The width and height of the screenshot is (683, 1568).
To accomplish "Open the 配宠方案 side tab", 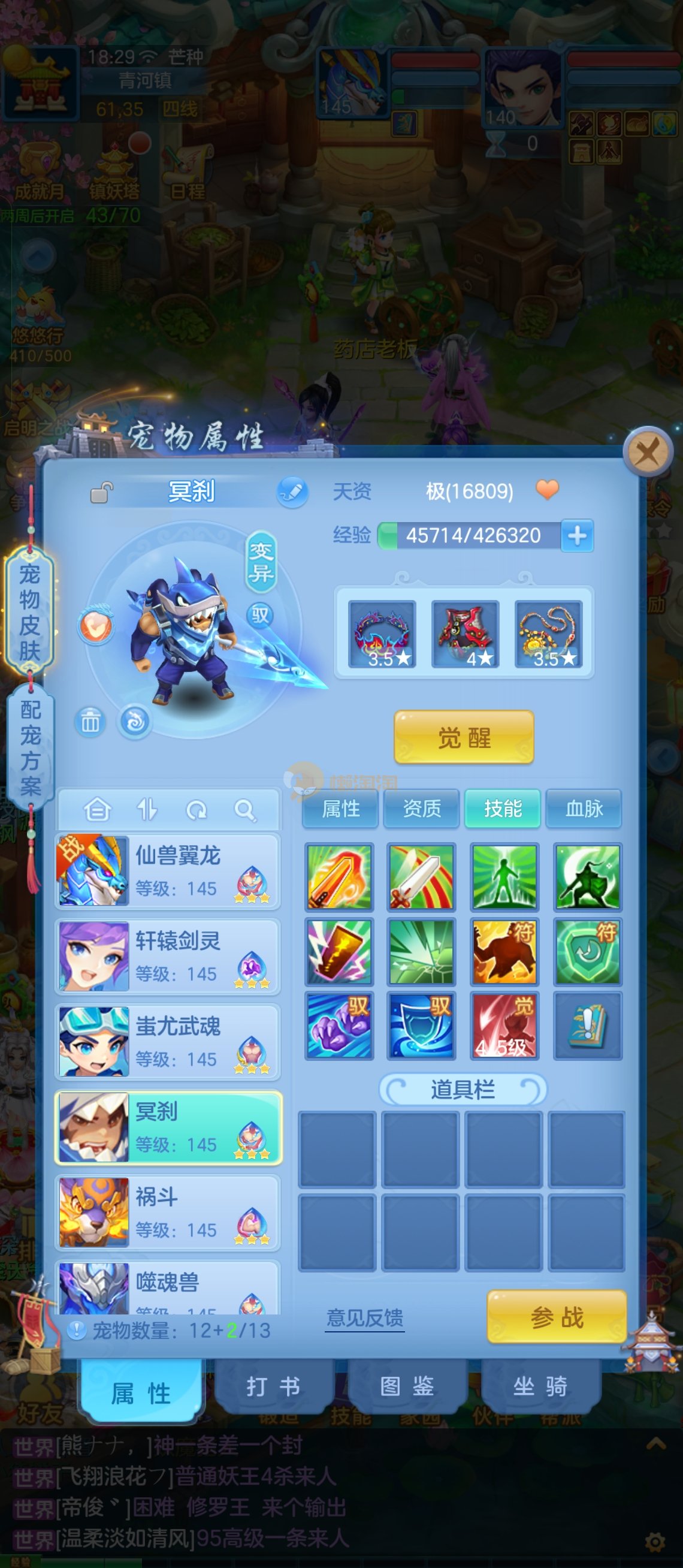I will (x=29, y=748).
